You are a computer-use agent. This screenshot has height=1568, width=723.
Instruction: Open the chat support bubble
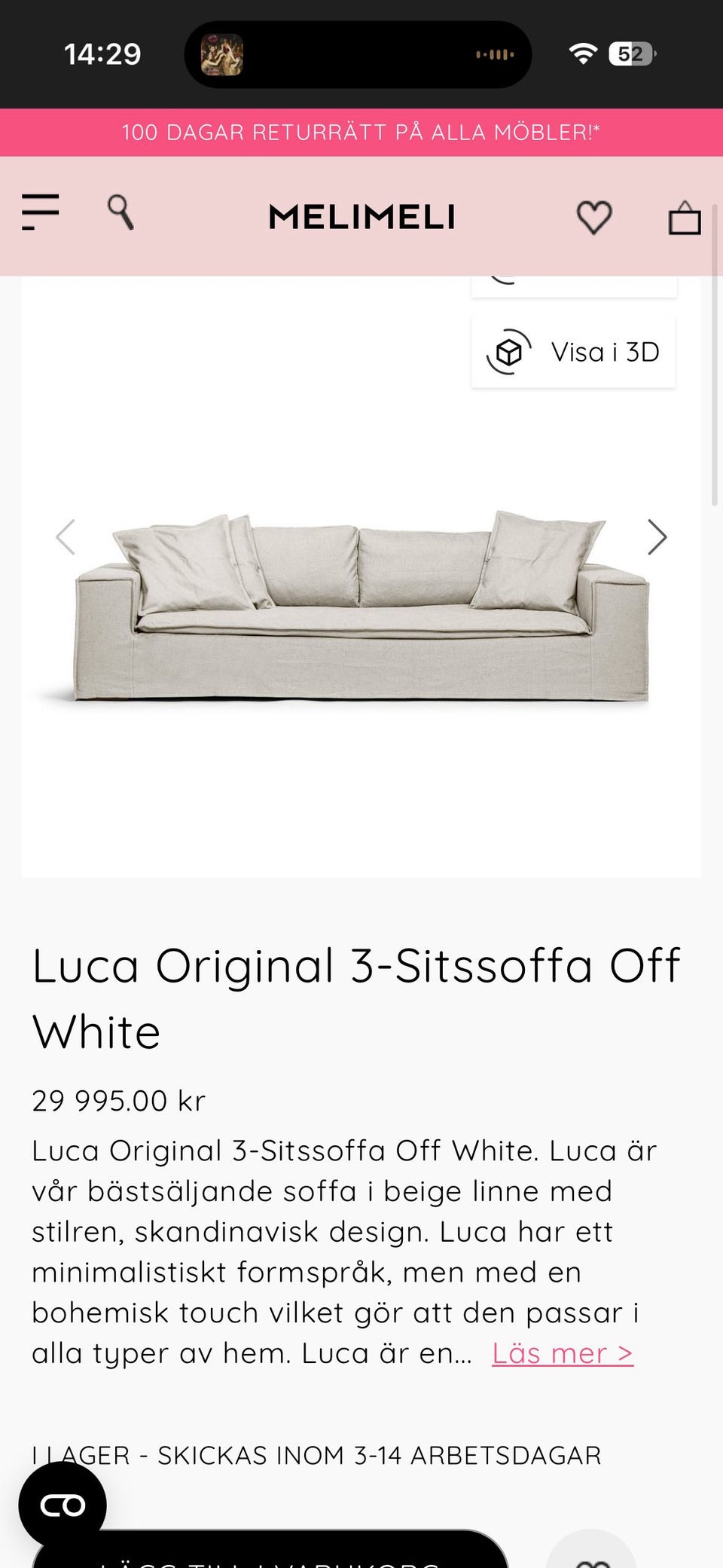63,1505
